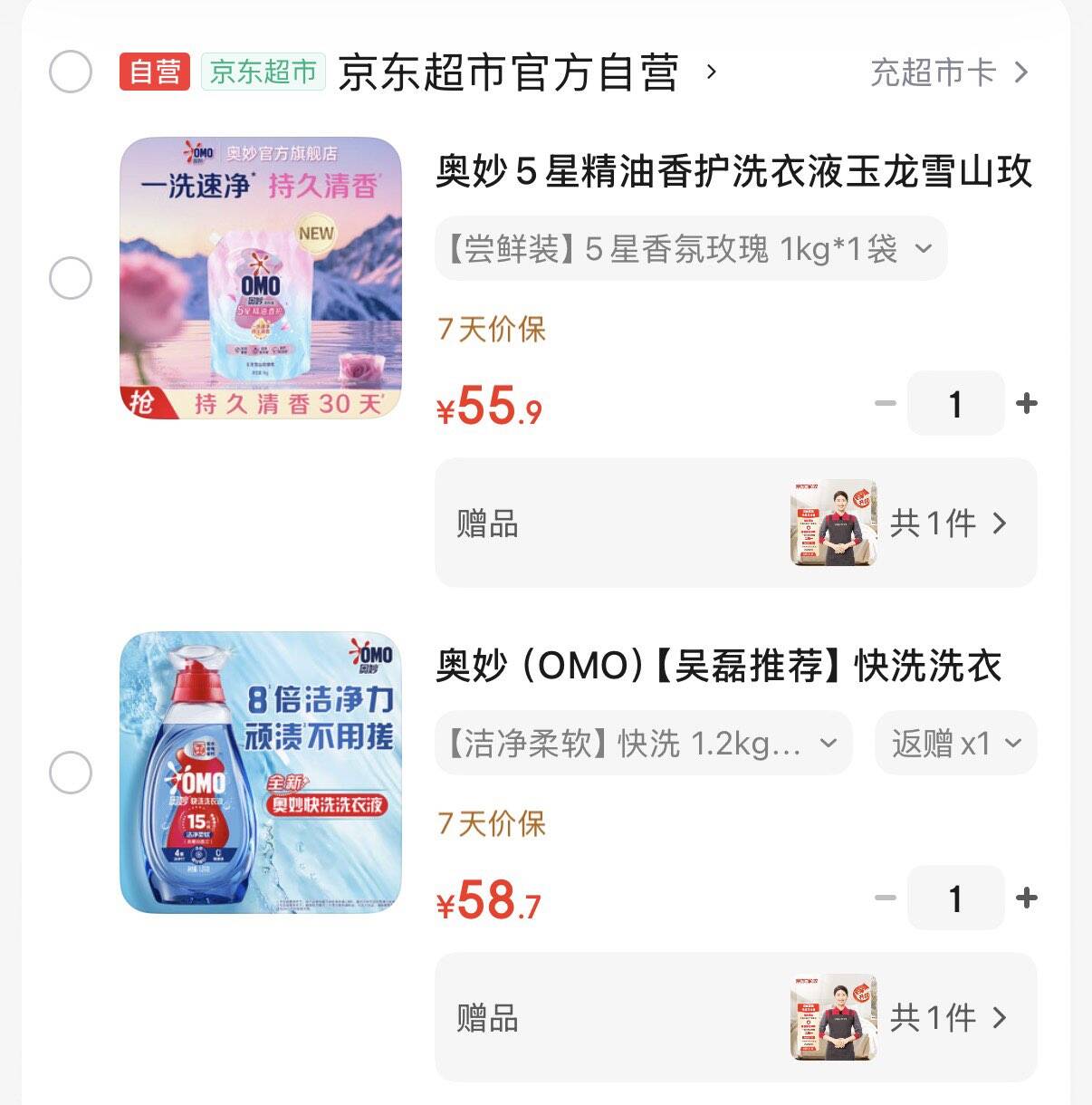Change 【洁净柔软】快洗 1.2kg spec
The width and height of the screenshot is (1092, 1105).
tap(643, 744)
